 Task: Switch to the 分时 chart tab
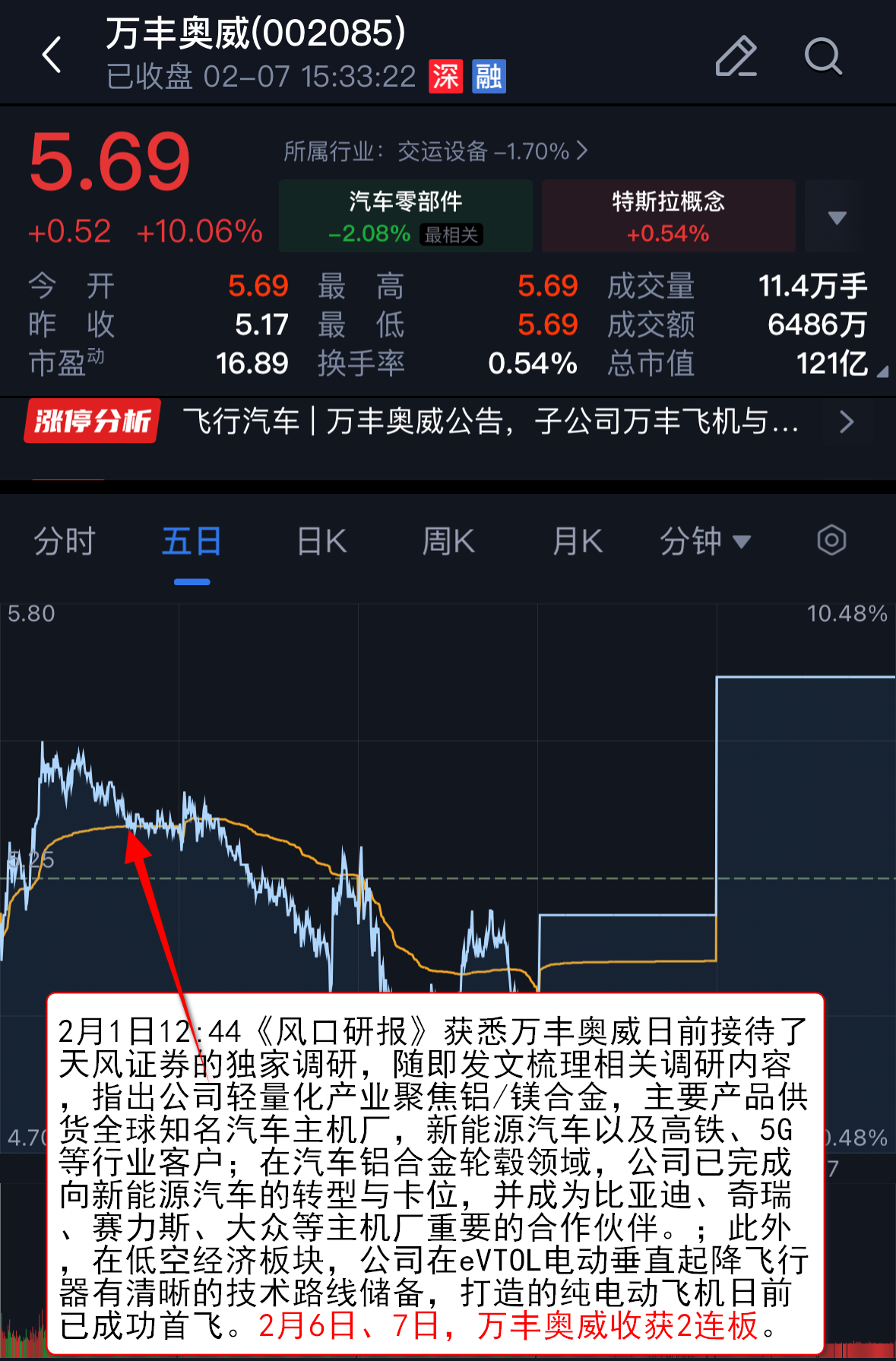point(64,542)
